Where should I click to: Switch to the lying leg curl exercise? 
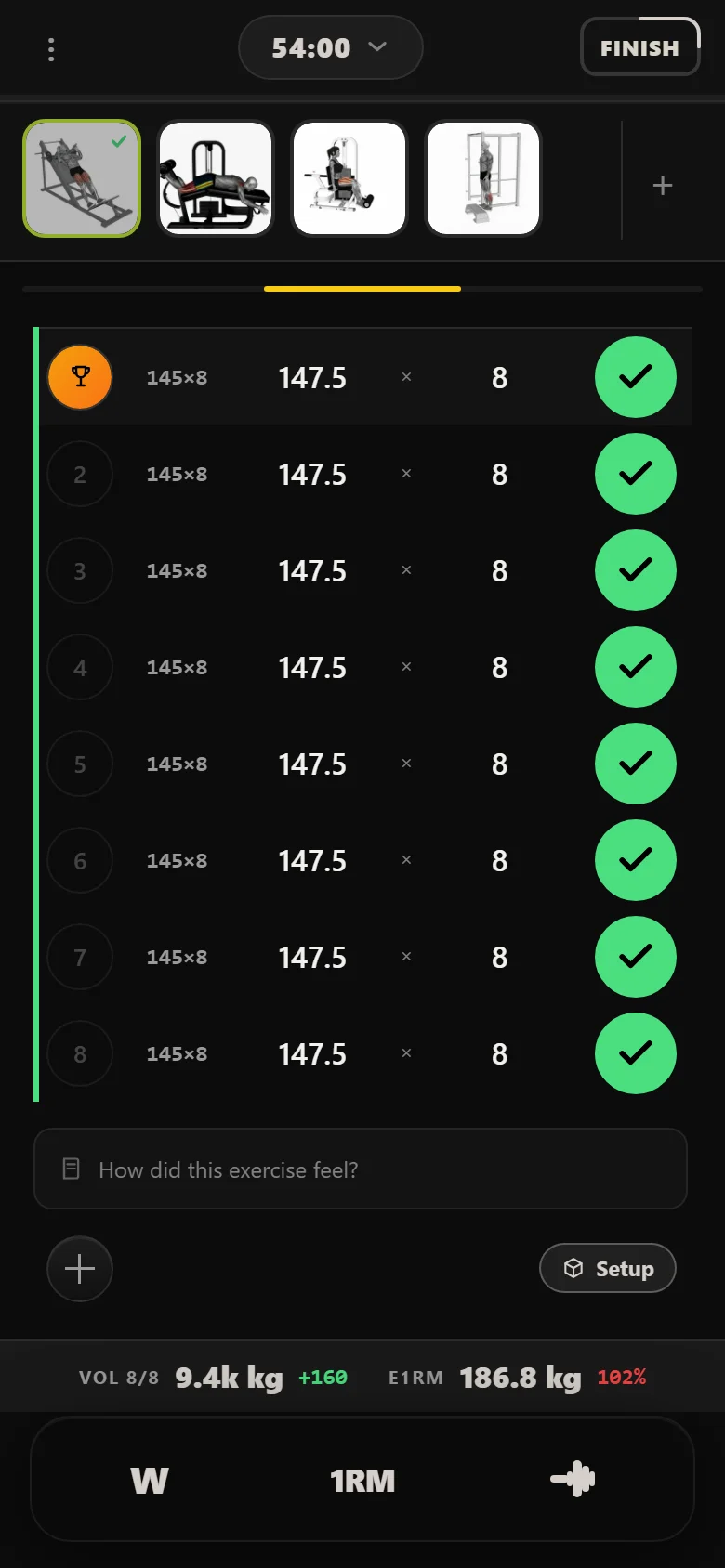click(x=216, y=178)
